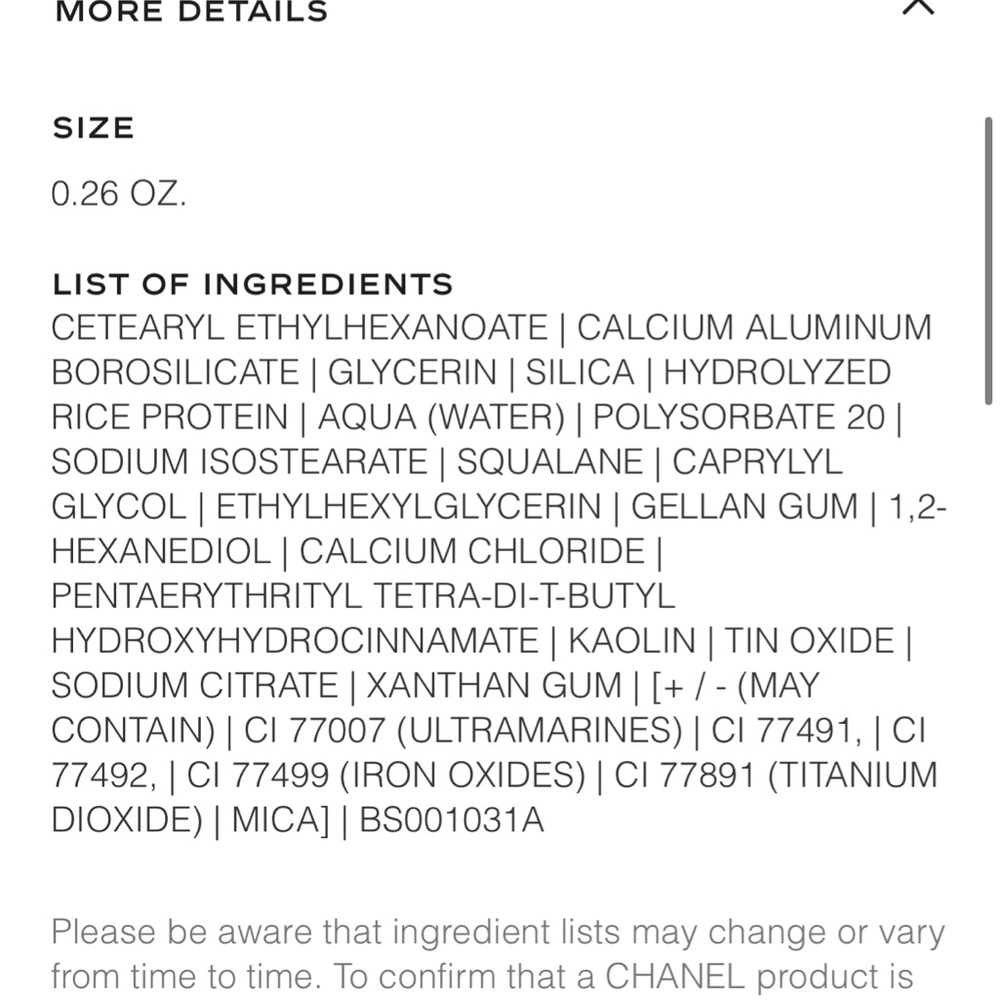Close the More Details panel
Viewport: 1000px width, 1000px height.
click(917, 6)
